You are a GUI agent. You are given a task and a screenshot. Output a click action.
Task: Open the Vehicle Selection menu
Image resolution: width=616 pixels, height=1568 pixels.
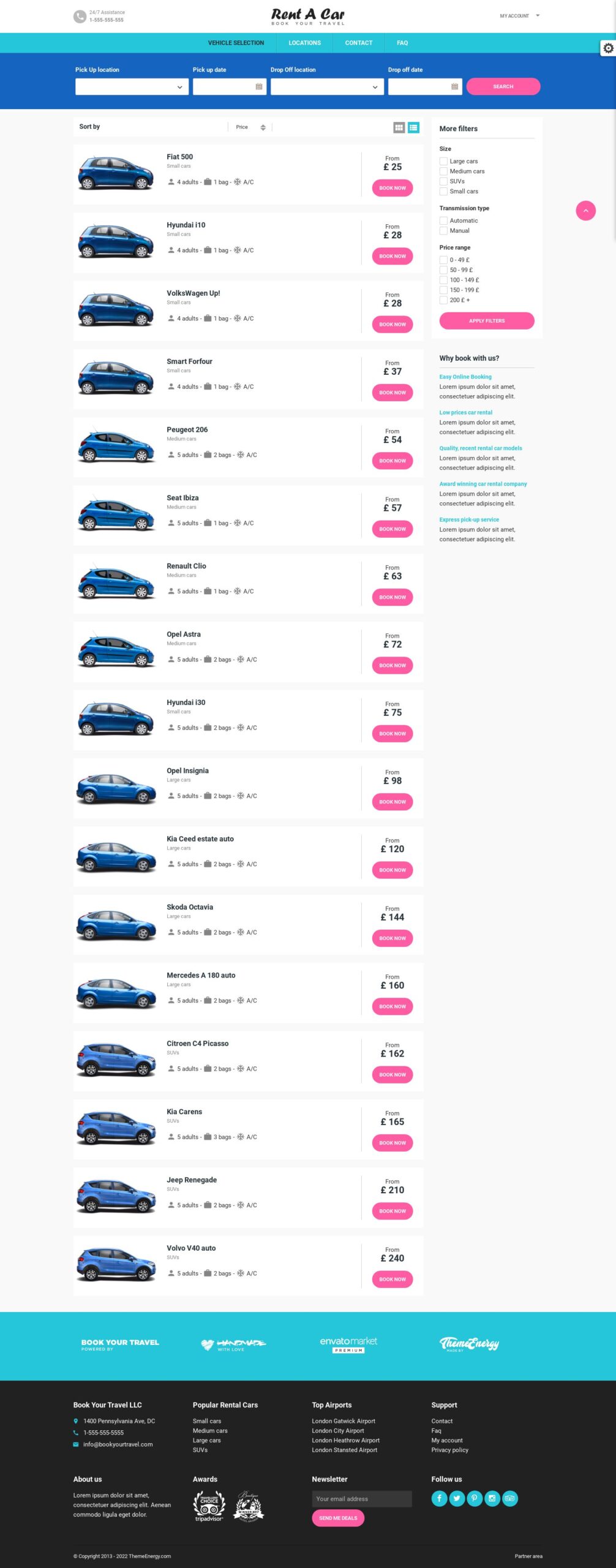point(236,43)
